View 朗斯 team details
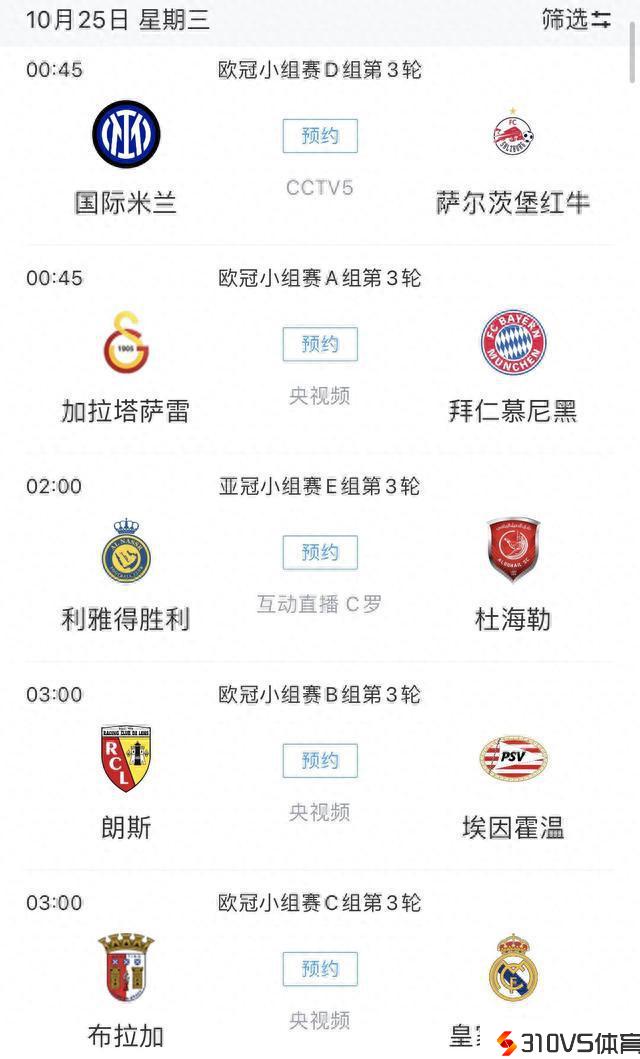The width and height of the screenshot is (640, 1059). click(x=126, y=759)
